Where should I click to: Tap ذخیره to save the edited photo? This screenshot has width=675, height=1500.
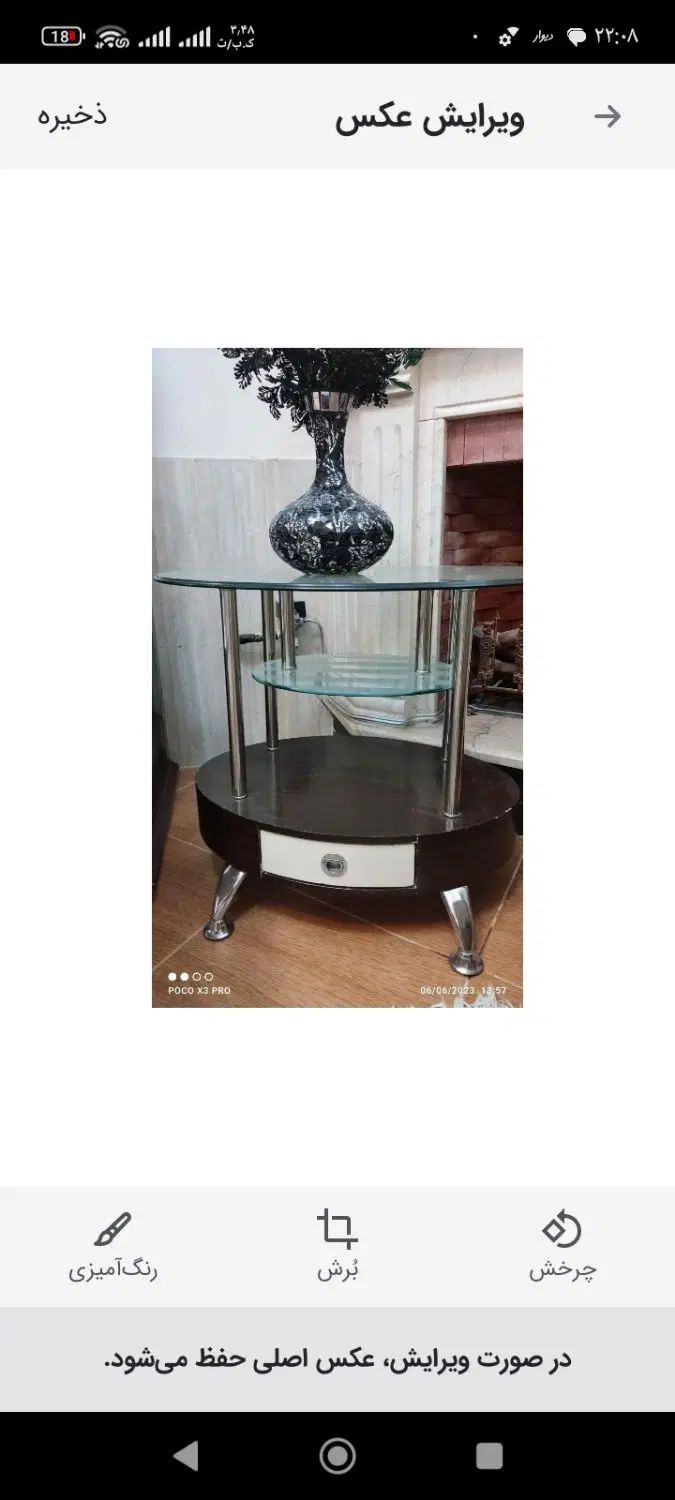point(72,116)
